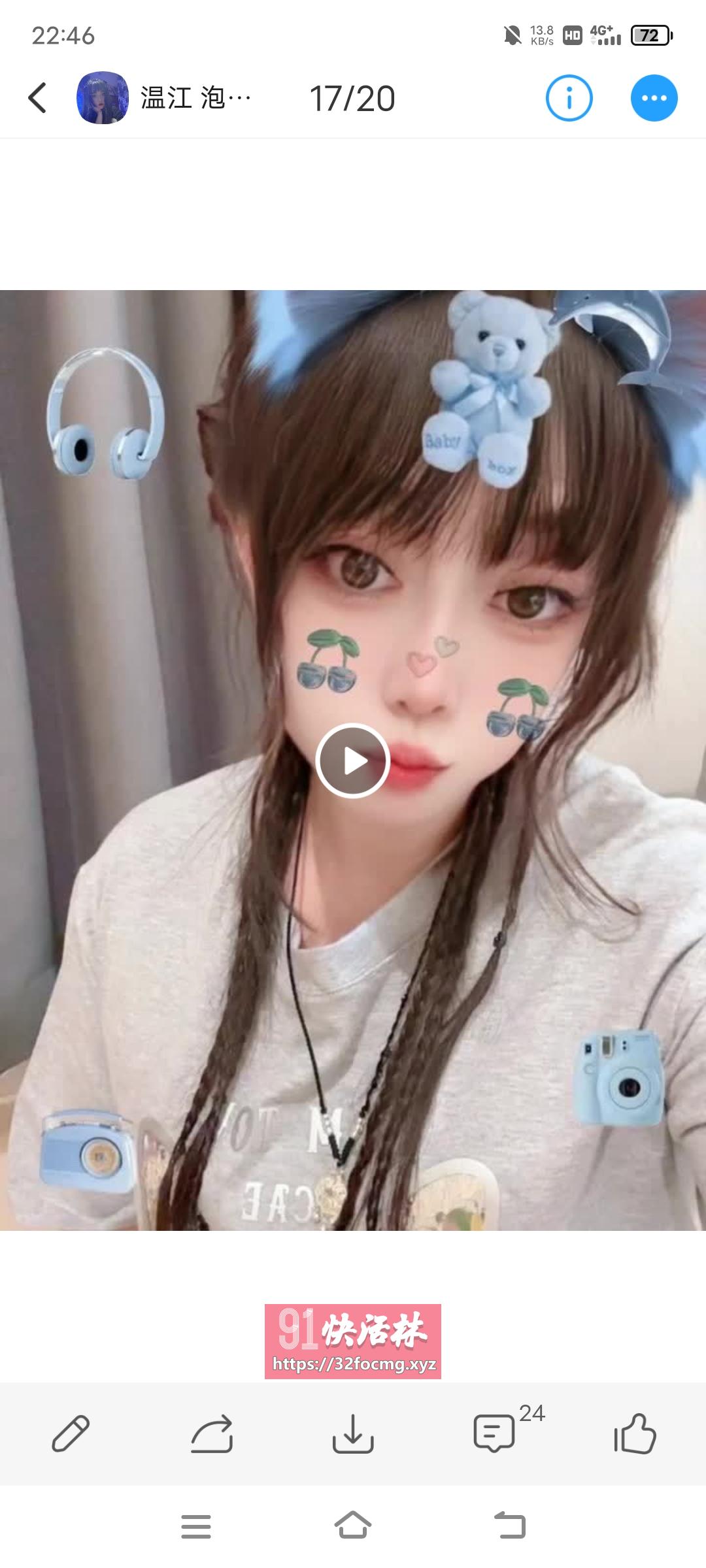Go back using the top-left arrow
The height and width of the screenshot is (1568, 706).
click(37, 98)
